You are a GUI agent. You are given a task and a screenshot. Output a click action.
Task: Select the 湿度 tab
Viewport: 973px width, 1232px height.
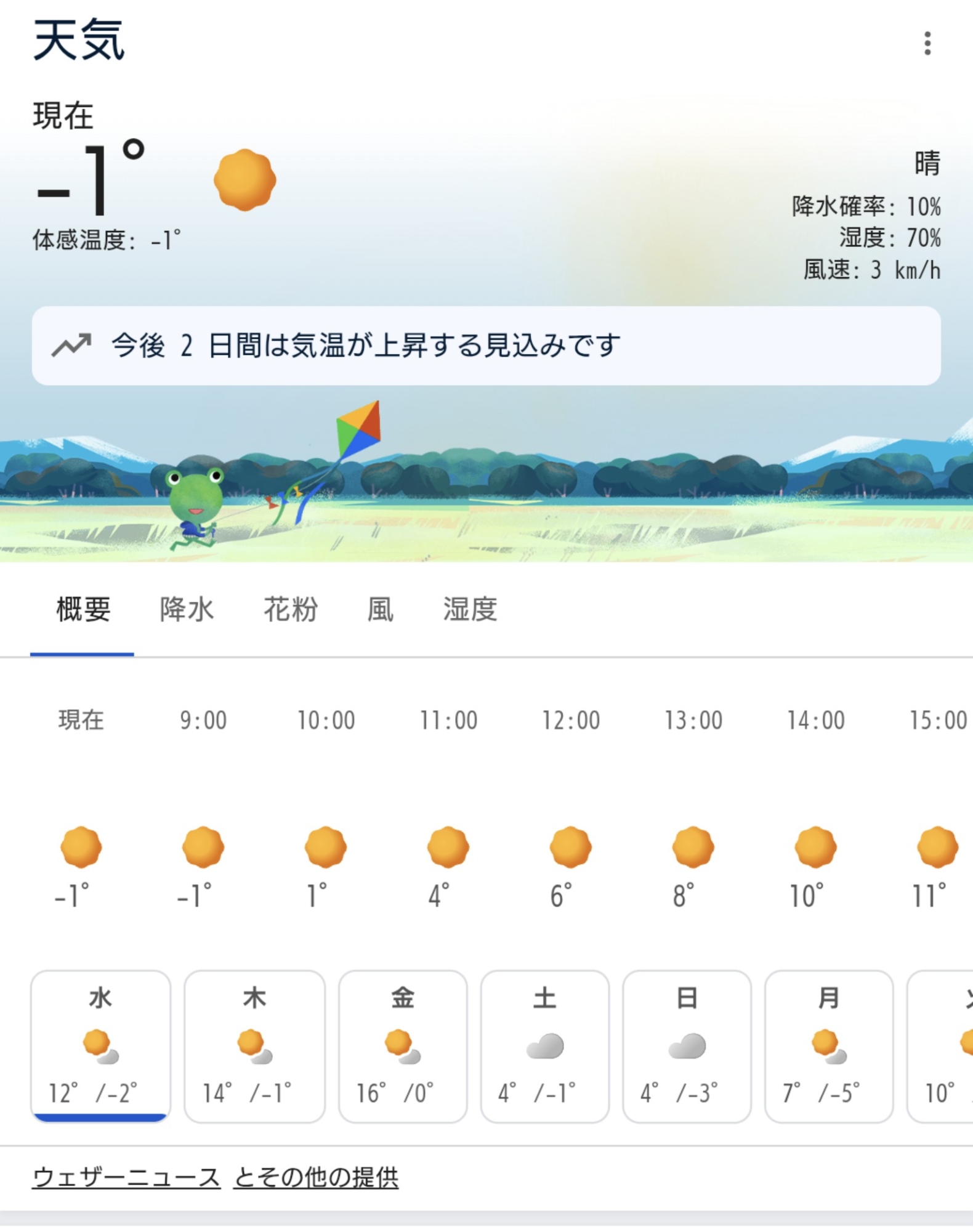point(470,610)
